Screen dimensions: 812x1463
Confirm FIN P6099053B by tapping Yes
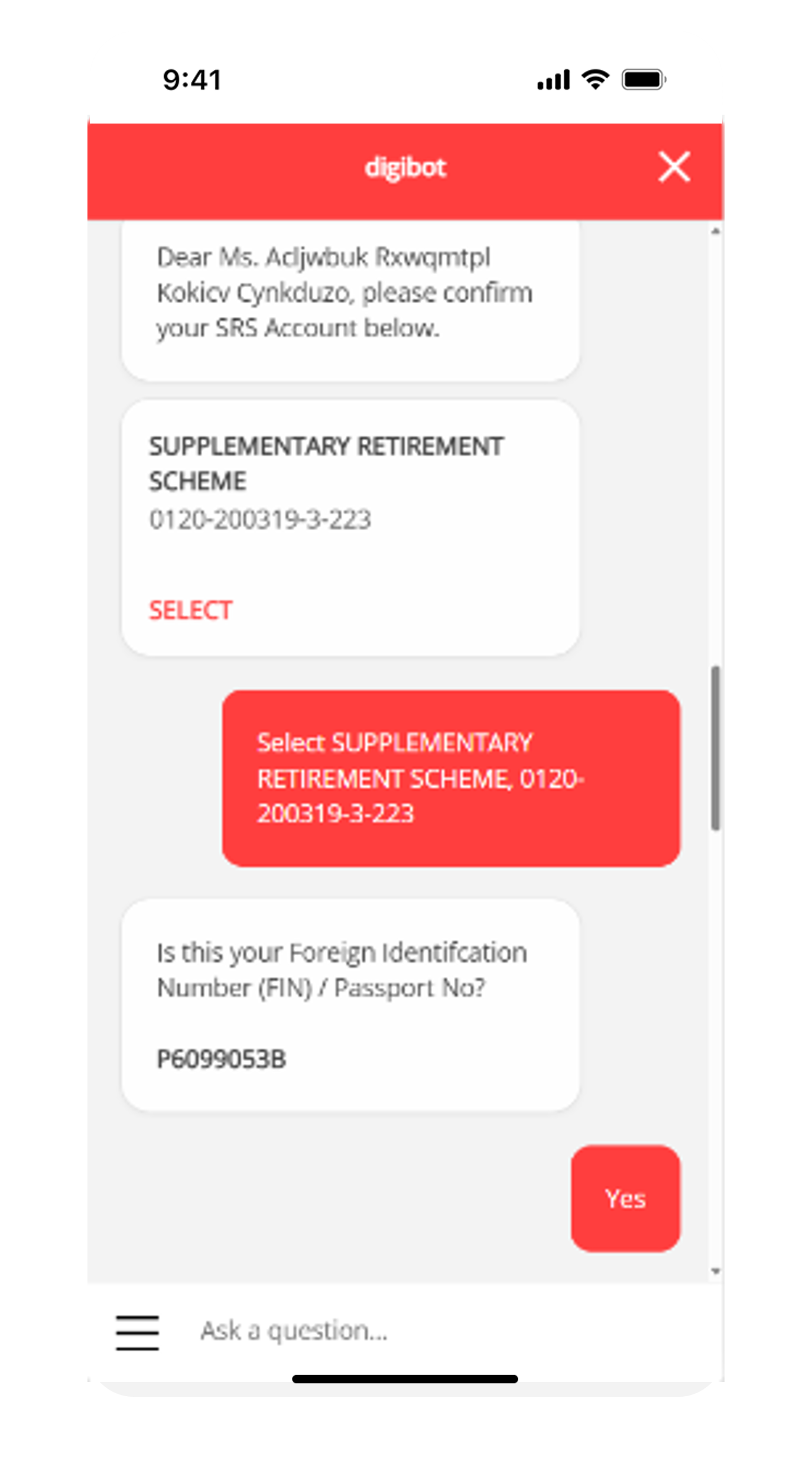tap(625, 1199)
